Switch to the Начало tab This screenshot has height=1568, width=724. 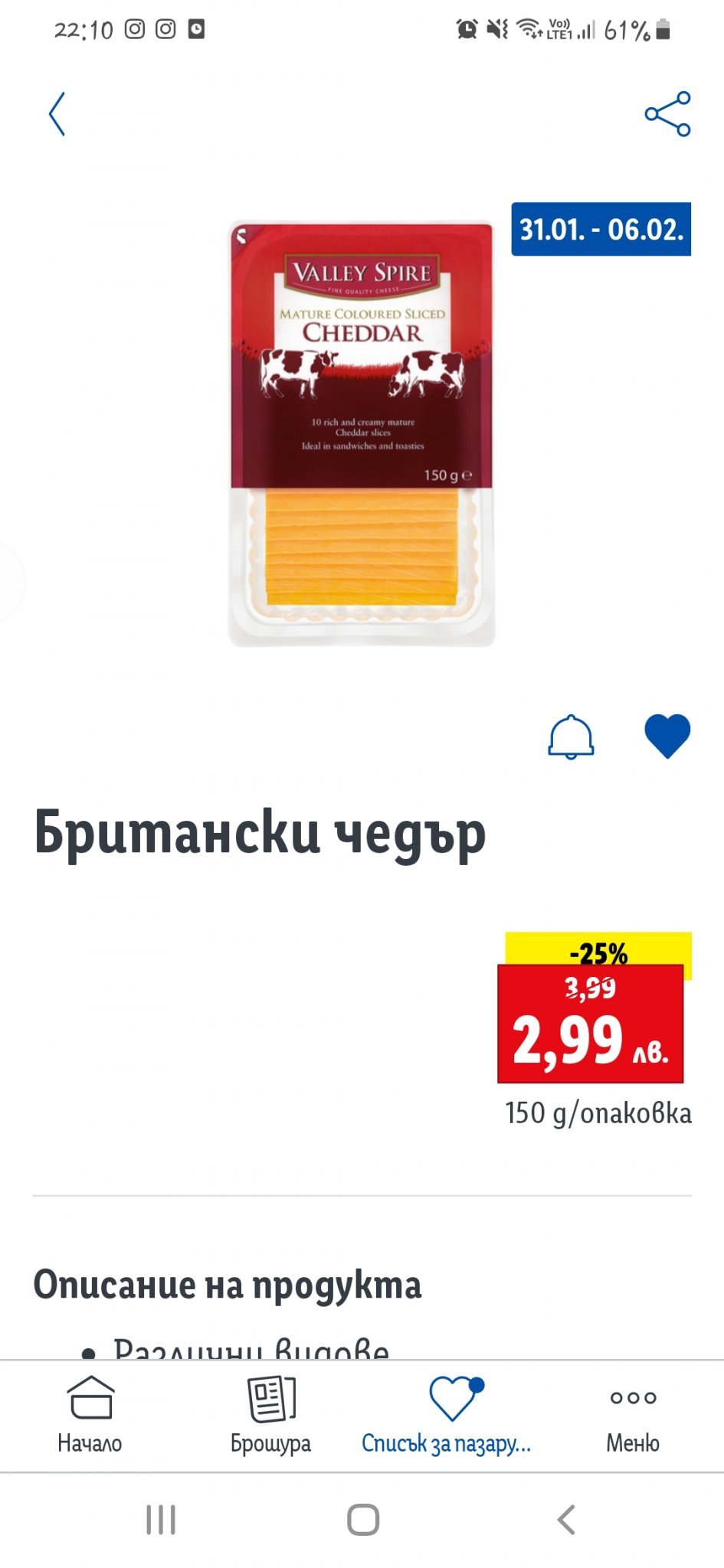pyautogui.click(x=90, y=1415)
